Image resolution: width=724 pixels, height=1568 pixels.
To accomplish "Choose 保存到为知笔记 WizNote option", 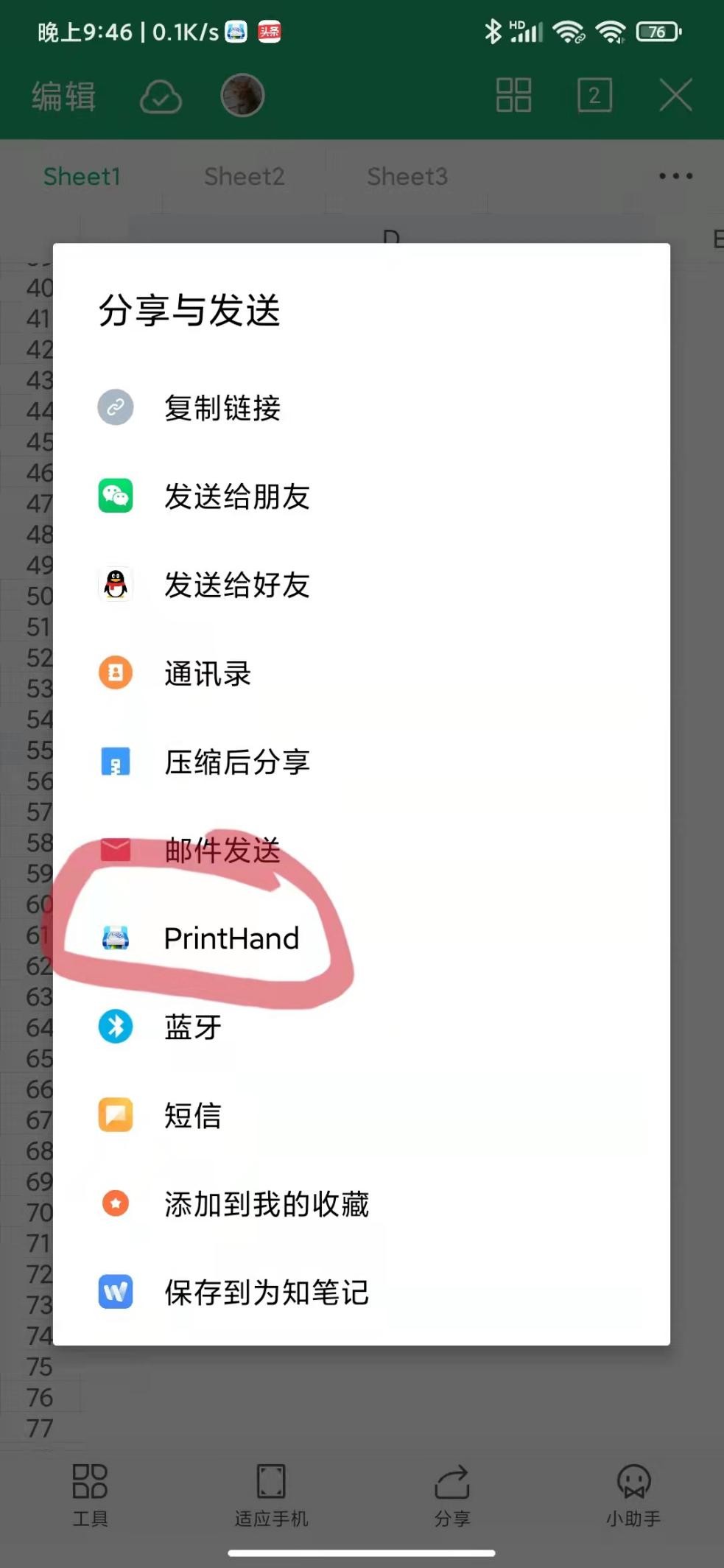I will [x=115, y=1293].
